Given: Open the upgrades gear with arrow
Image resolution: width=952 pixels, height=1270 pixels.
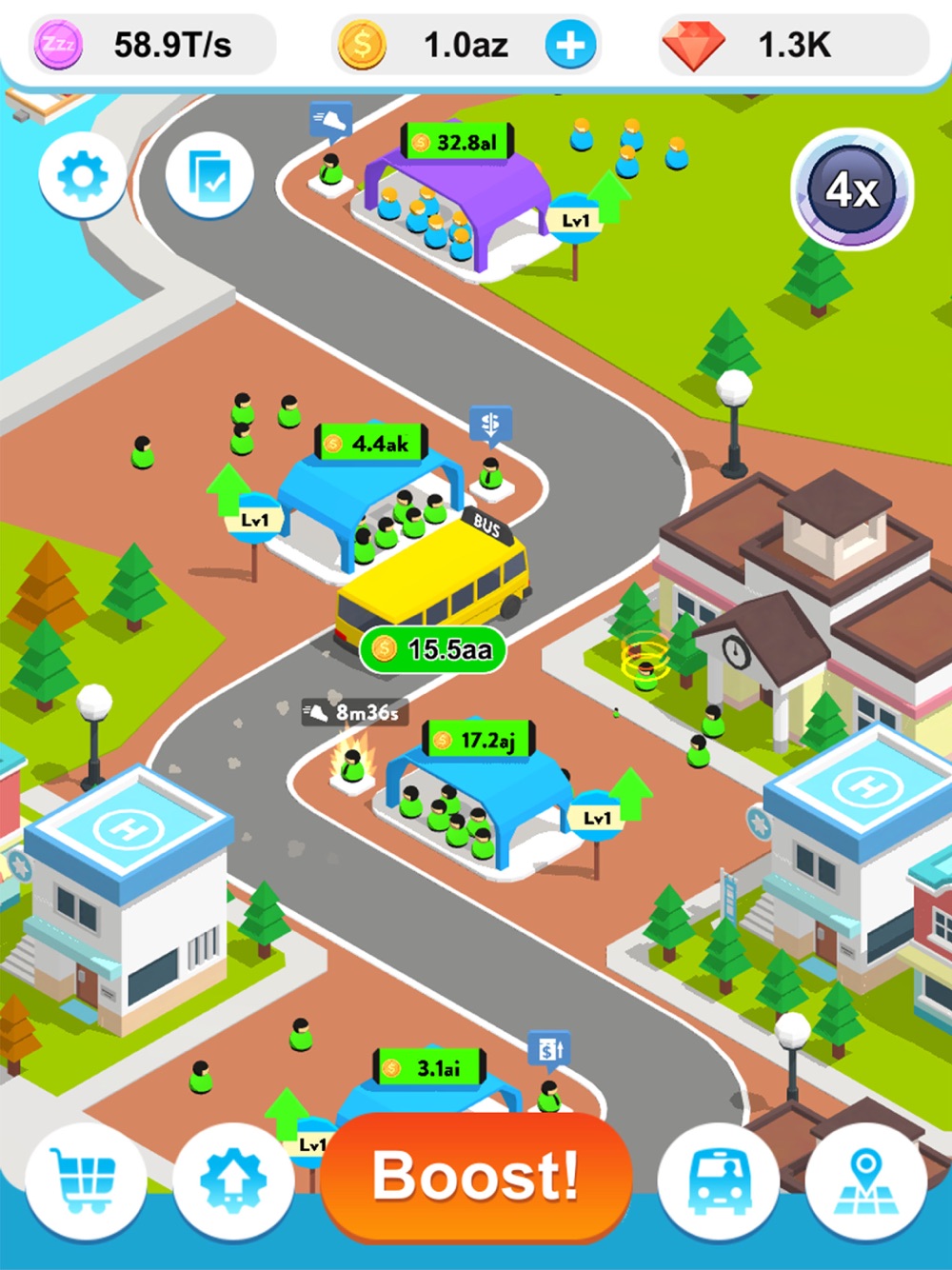Looking at the screenshot, I should click(233, 1181).
